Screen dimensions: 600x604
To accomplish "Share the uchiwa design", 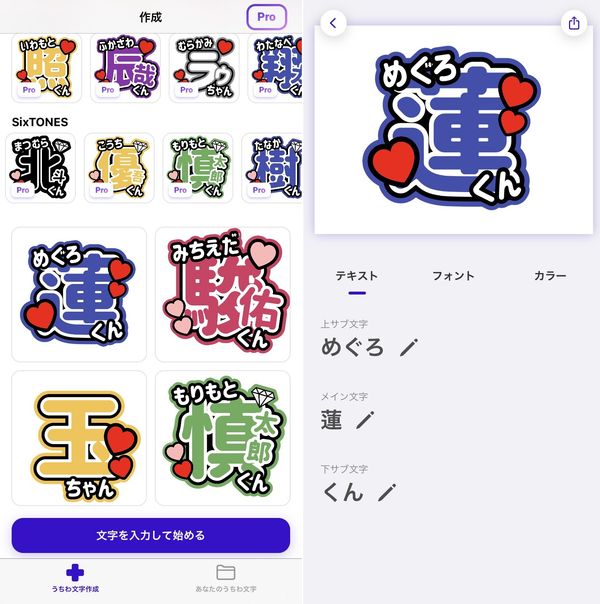I will (574, 23).
